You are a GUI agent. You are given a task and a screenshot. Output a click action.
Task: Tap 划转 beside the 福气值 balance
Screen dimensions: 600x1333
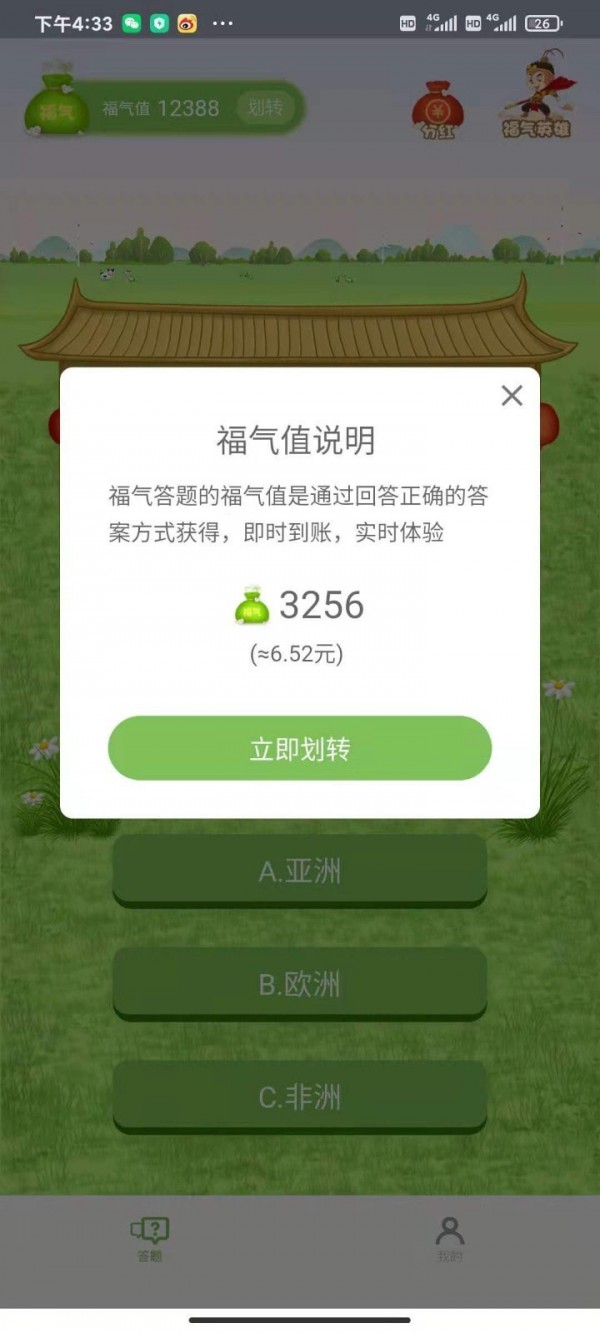[265, 108]
